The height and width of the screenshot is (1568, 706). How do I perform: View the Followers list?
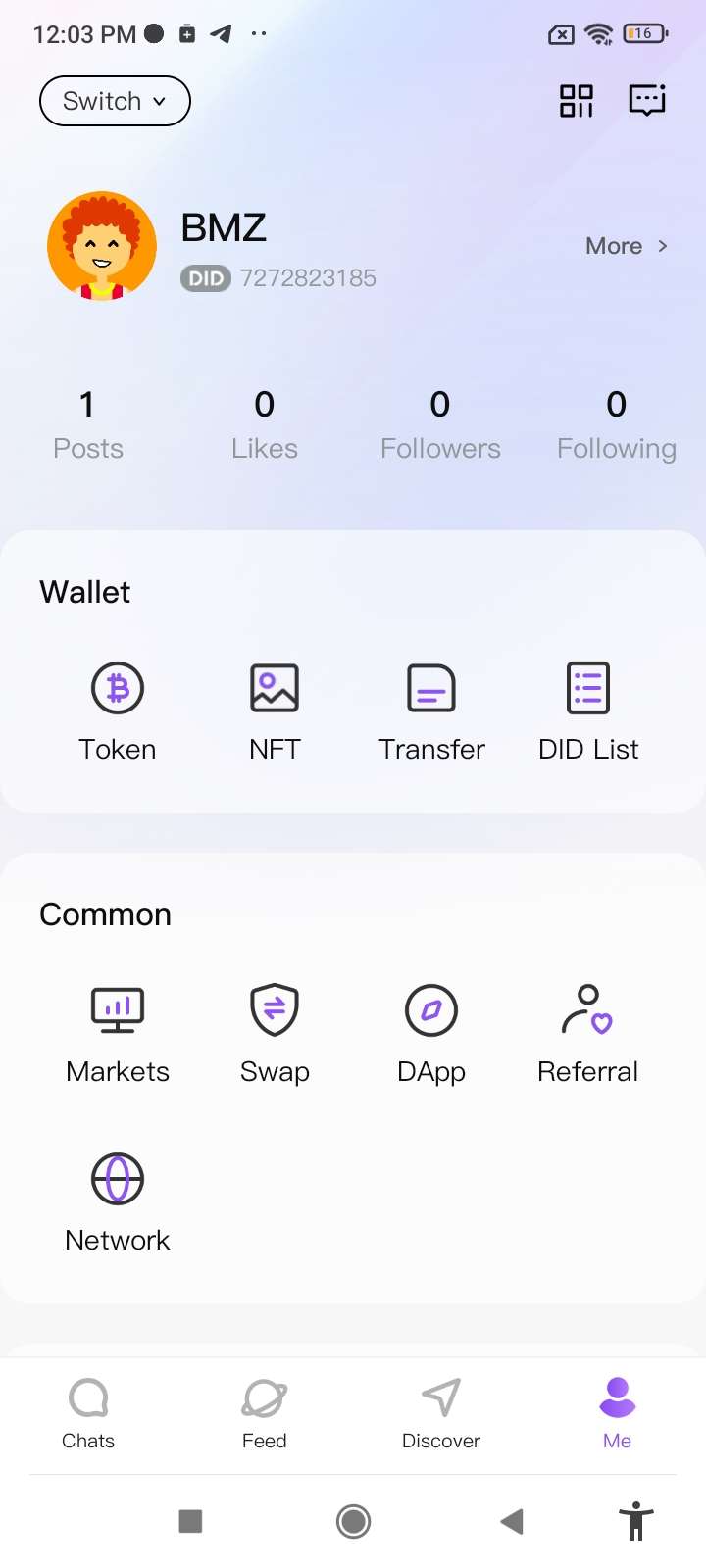[440, 424]
